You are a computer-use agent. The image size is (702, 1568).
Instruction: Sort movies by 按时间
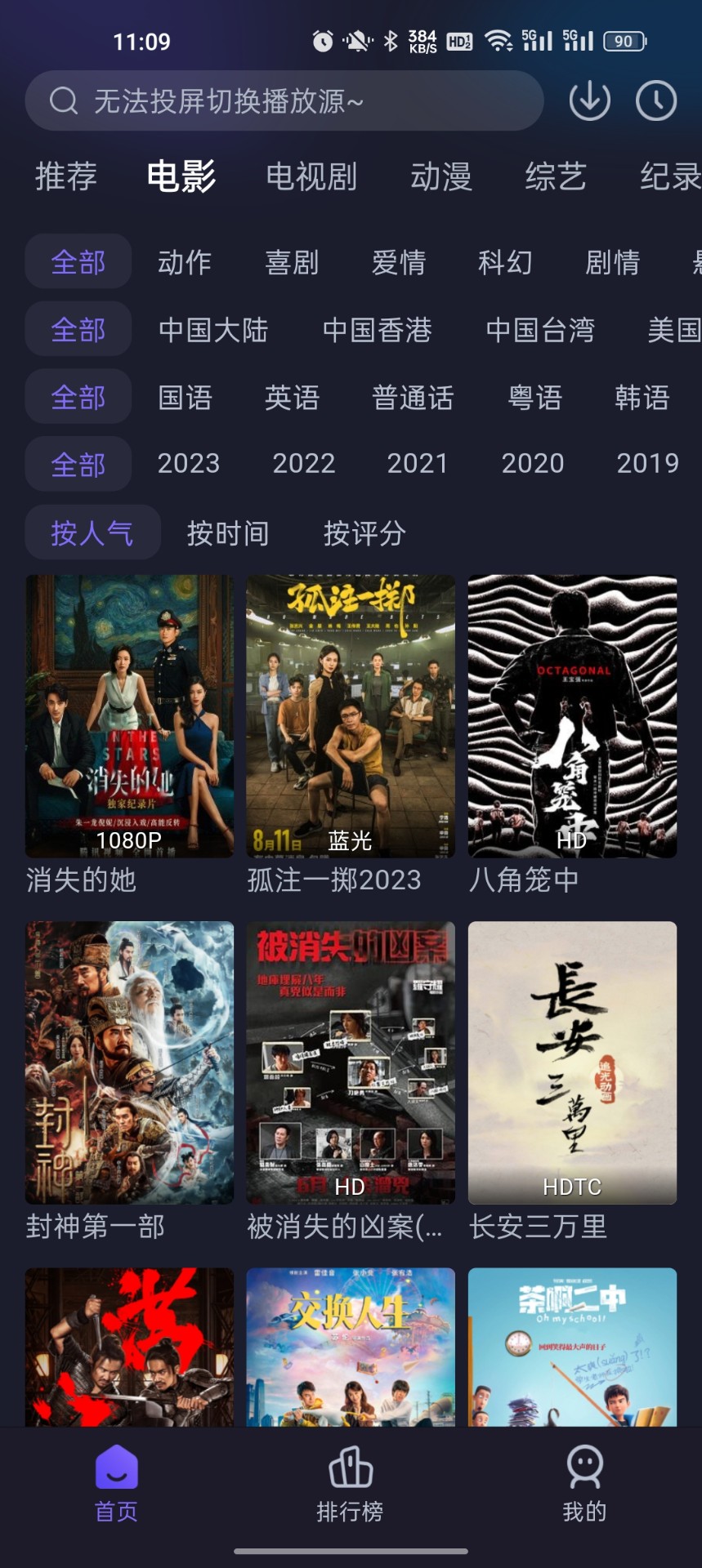point(226,532)
